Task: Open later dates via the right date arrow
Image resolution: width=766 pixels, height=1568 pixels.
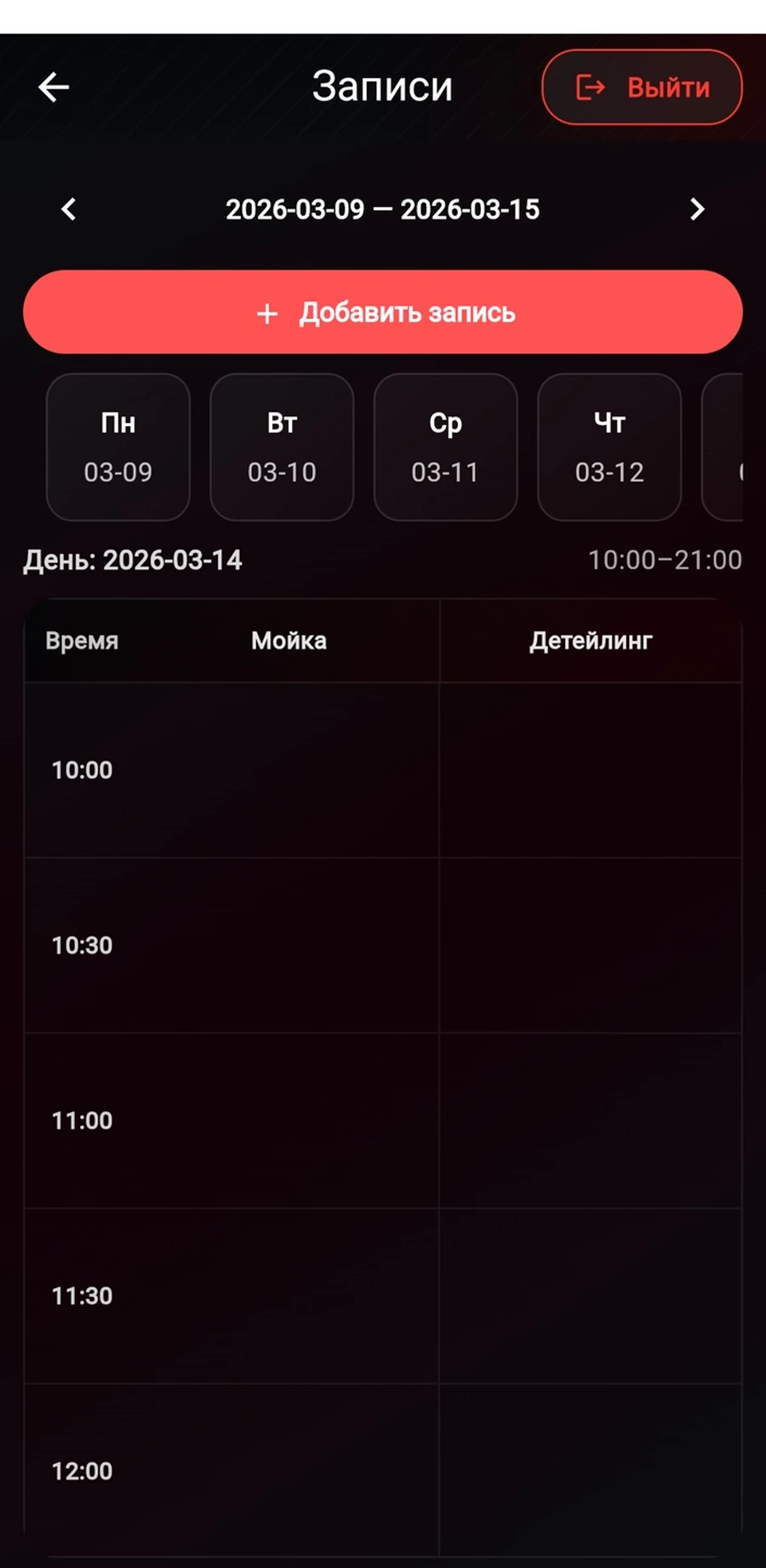Action: (697, 209)
